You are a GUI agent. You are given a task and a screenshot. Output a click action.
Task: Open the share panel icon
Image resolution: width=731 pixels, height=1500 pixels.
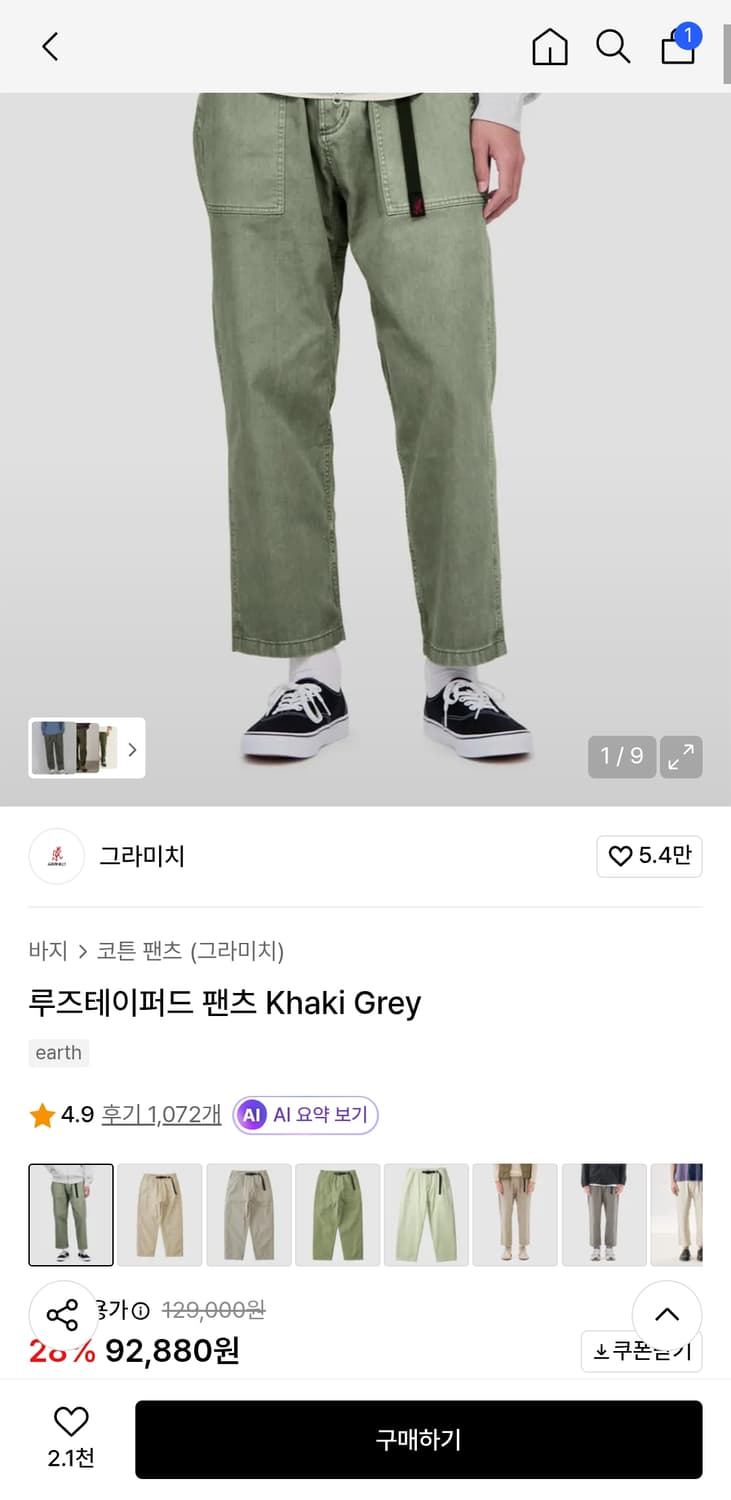(63, 1316)
